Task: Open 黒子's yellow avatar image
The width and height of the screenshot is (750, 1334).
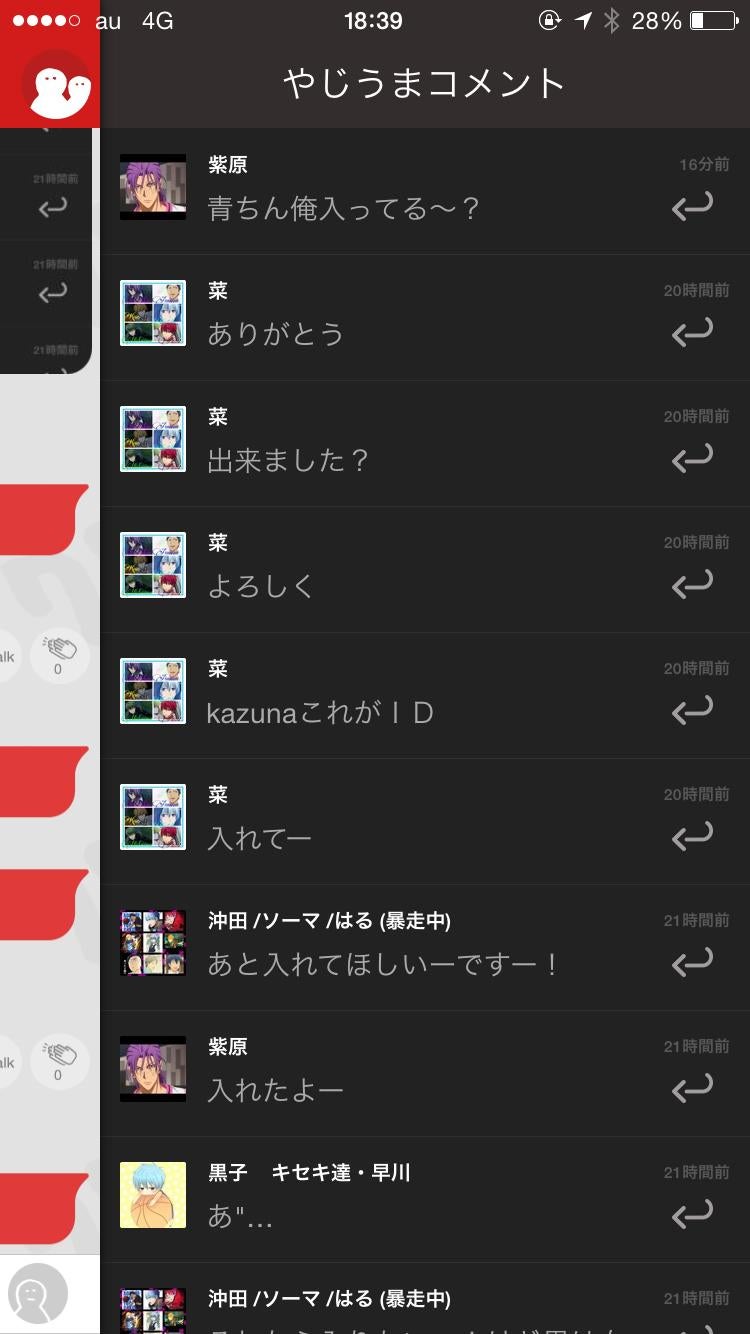Action: [x=152, y=1194]
